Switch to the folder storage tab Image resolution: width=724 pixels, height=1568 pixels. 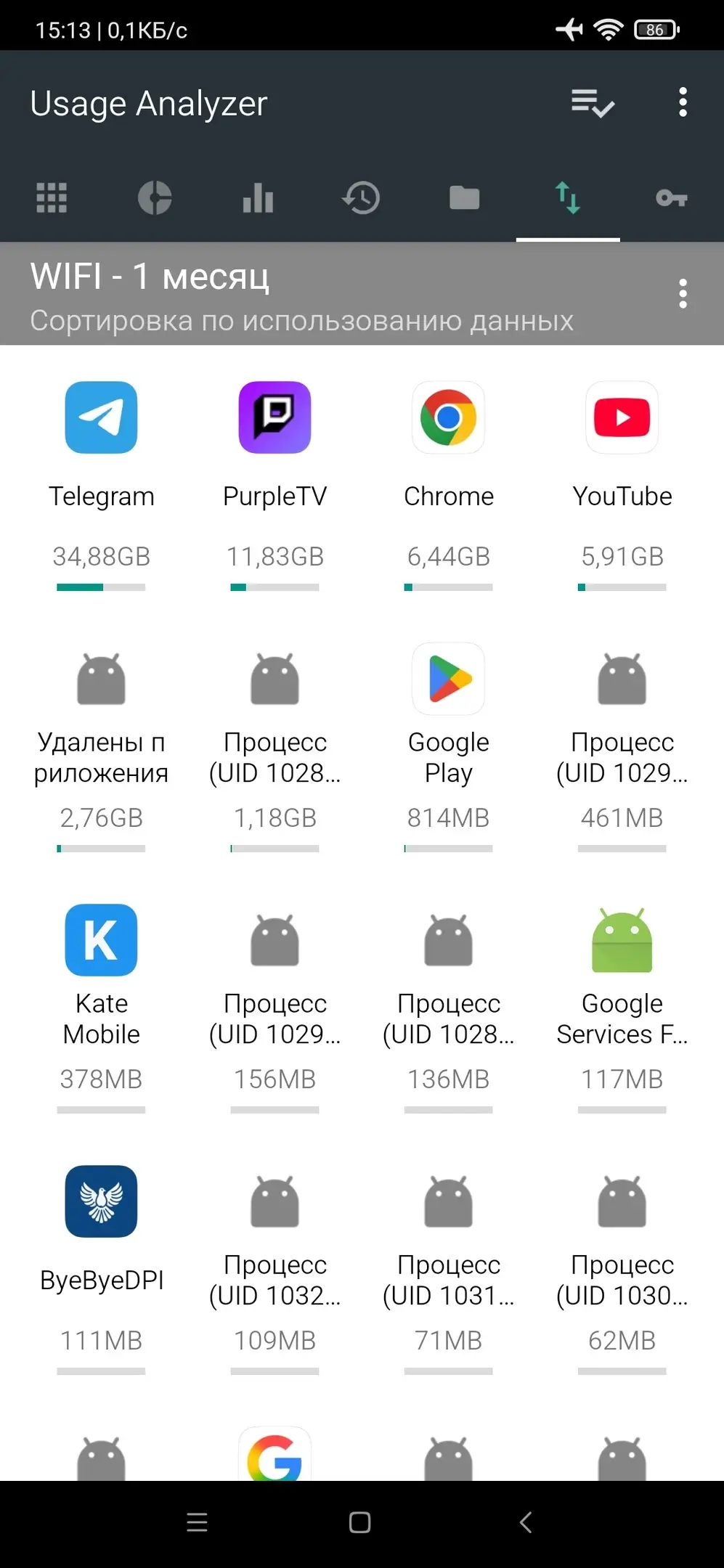tap(465, 197)
